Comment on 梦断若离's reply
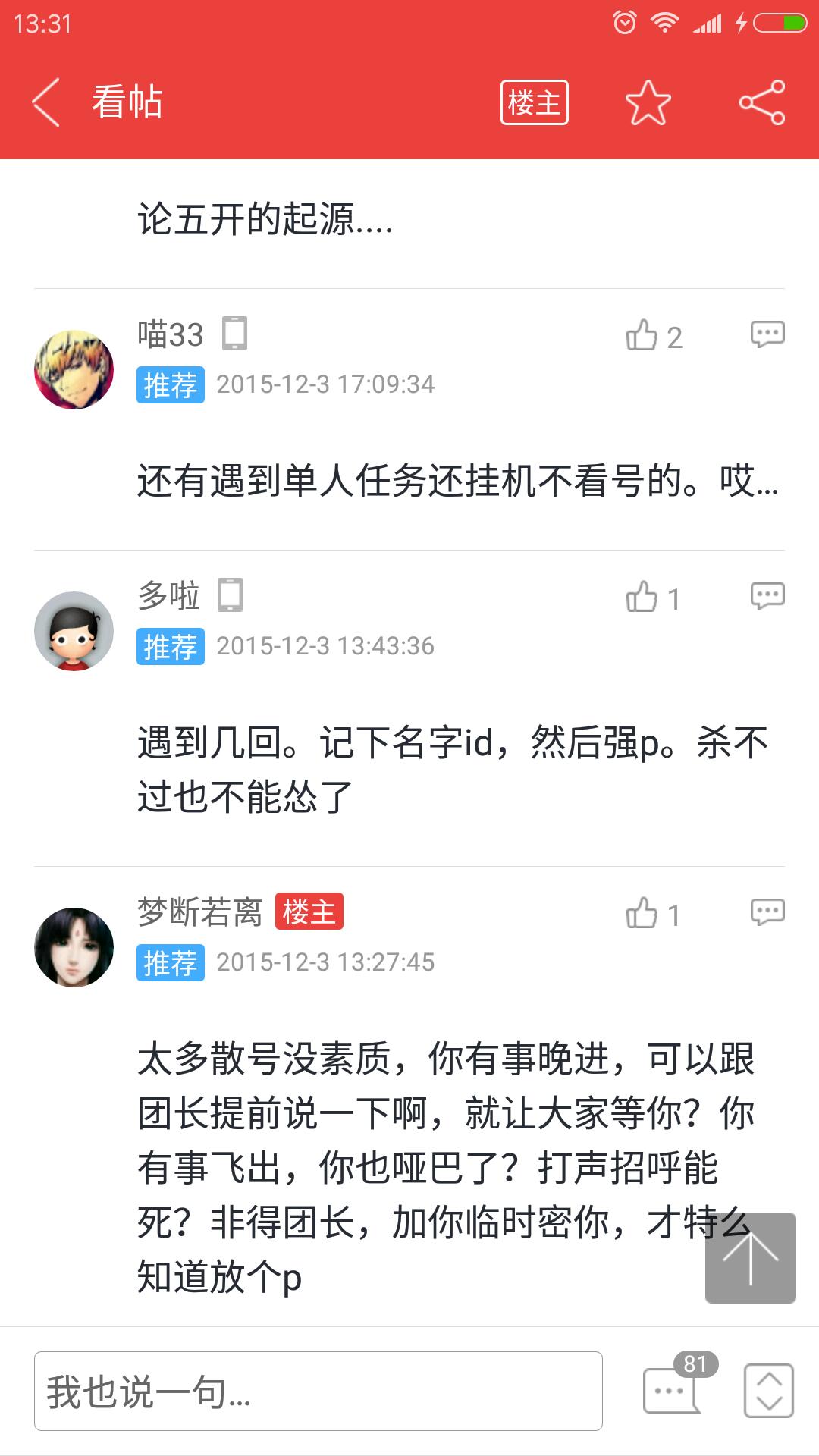The width and height of the screenshot is (819, 1456). tap(767, 912)
